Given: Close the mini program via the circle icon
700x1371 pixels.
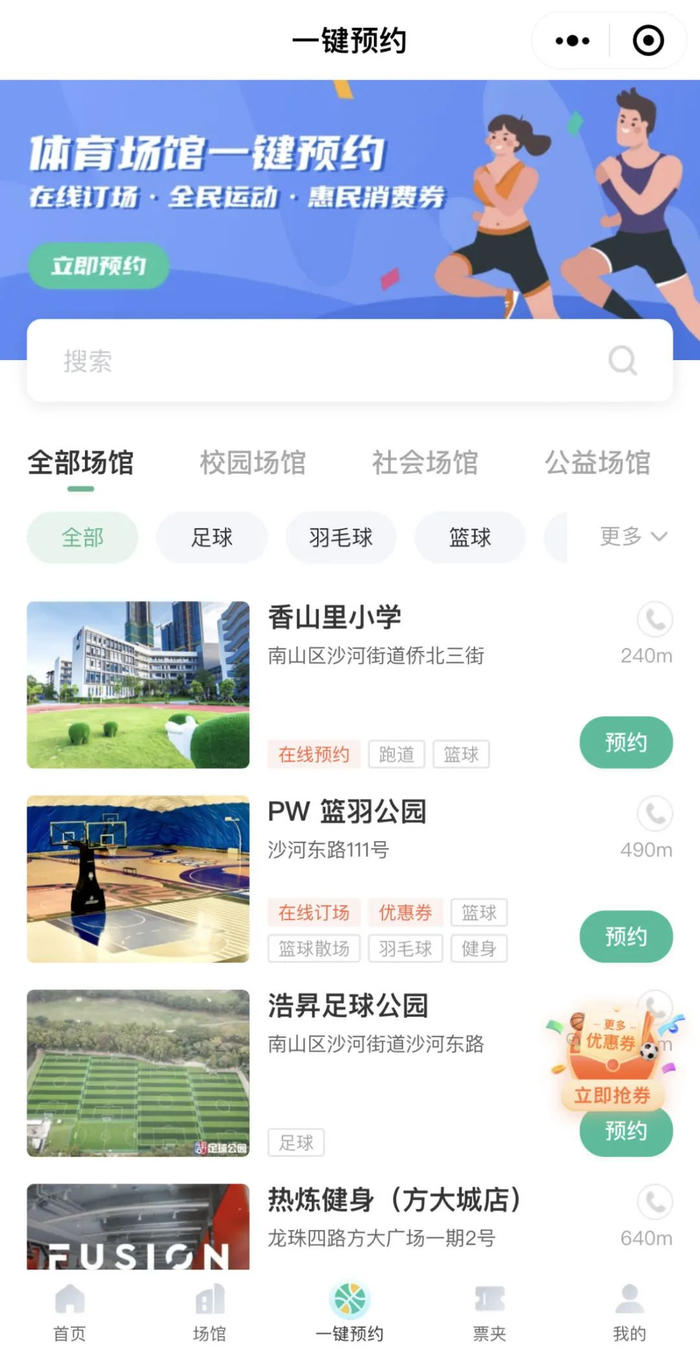Looking at the screenshot, I should 648,41.
